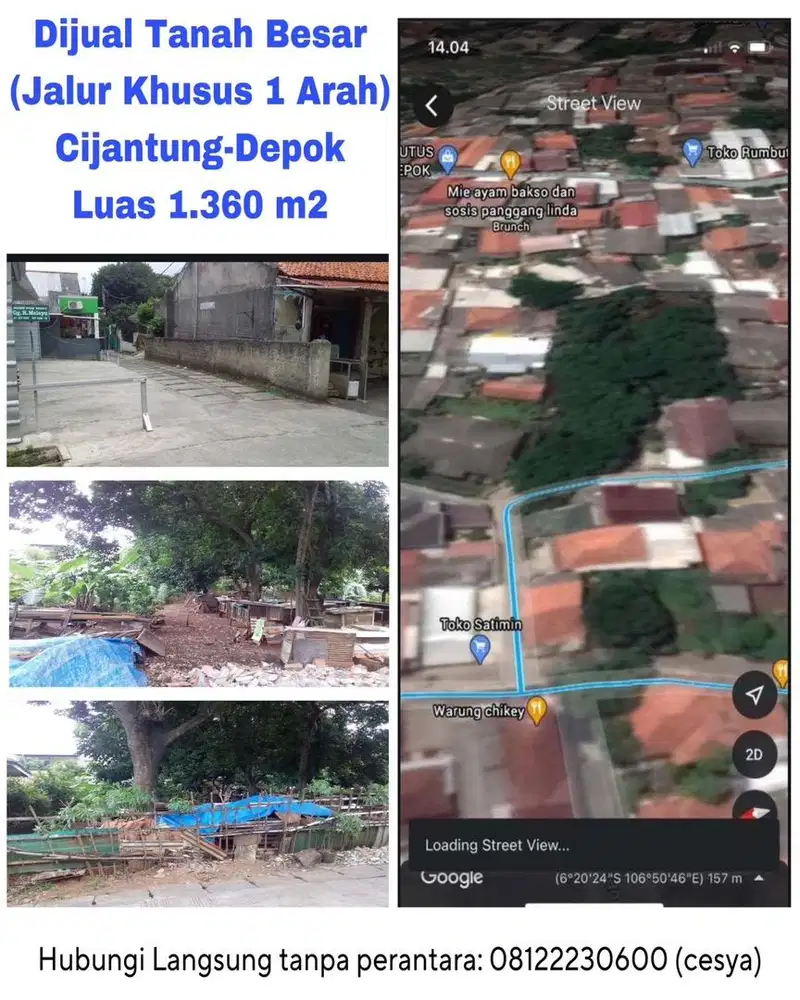Toggle the 2D map view mode

[756, 753]
